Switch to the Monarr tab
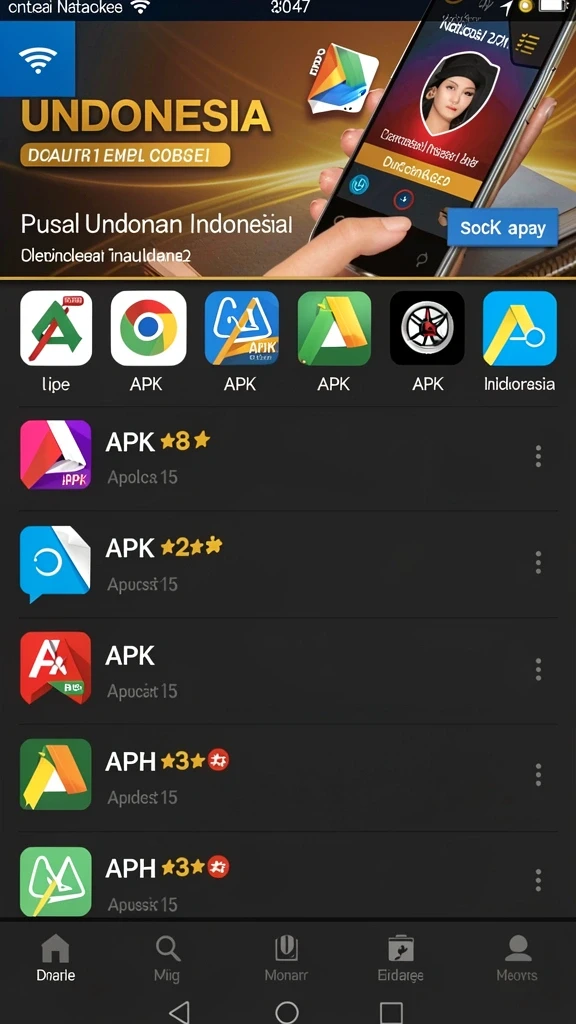 pyautogui.click(x=286, y=958)
